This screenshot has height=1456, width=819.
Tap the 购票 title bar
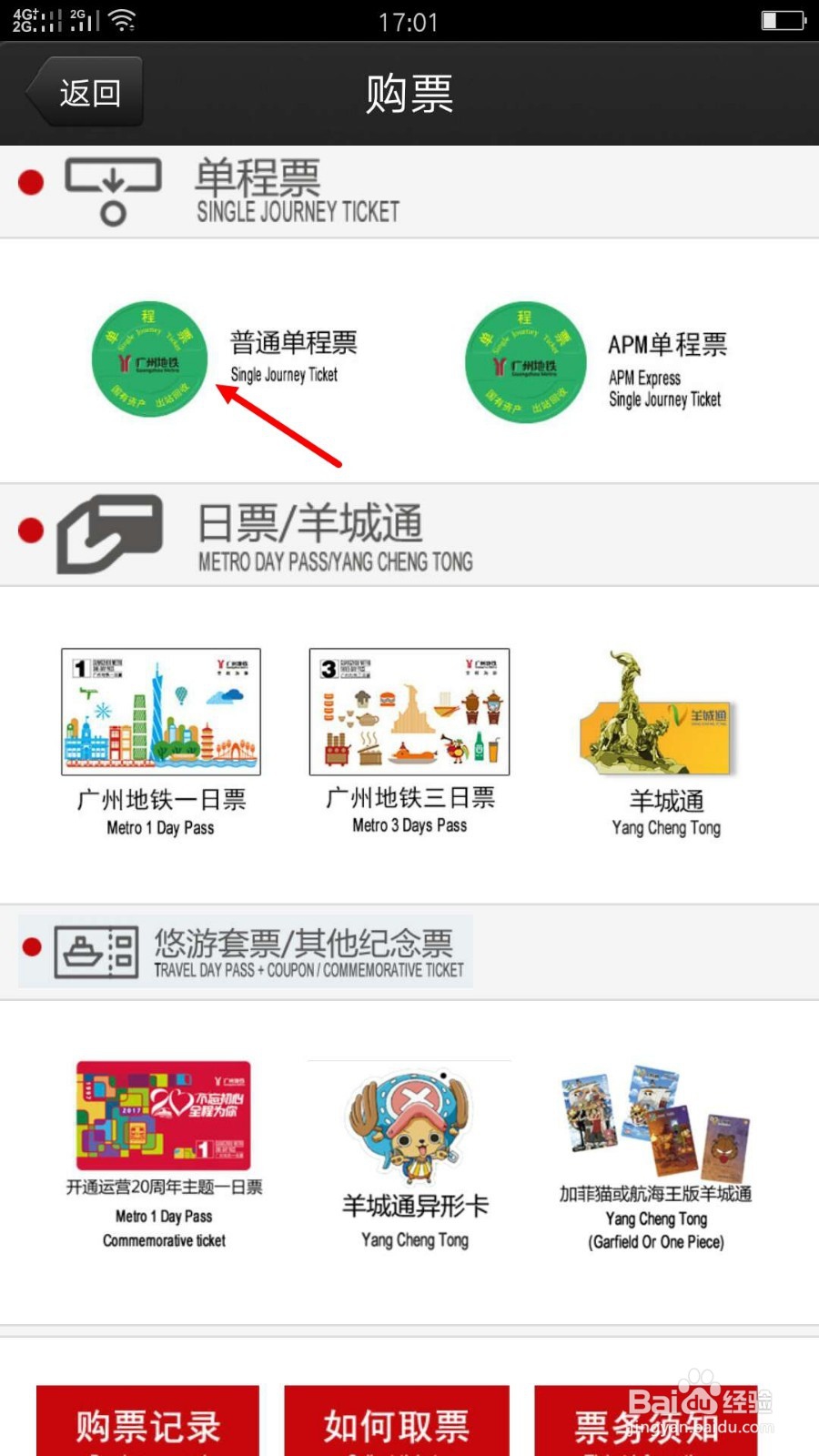pos(409,94)
